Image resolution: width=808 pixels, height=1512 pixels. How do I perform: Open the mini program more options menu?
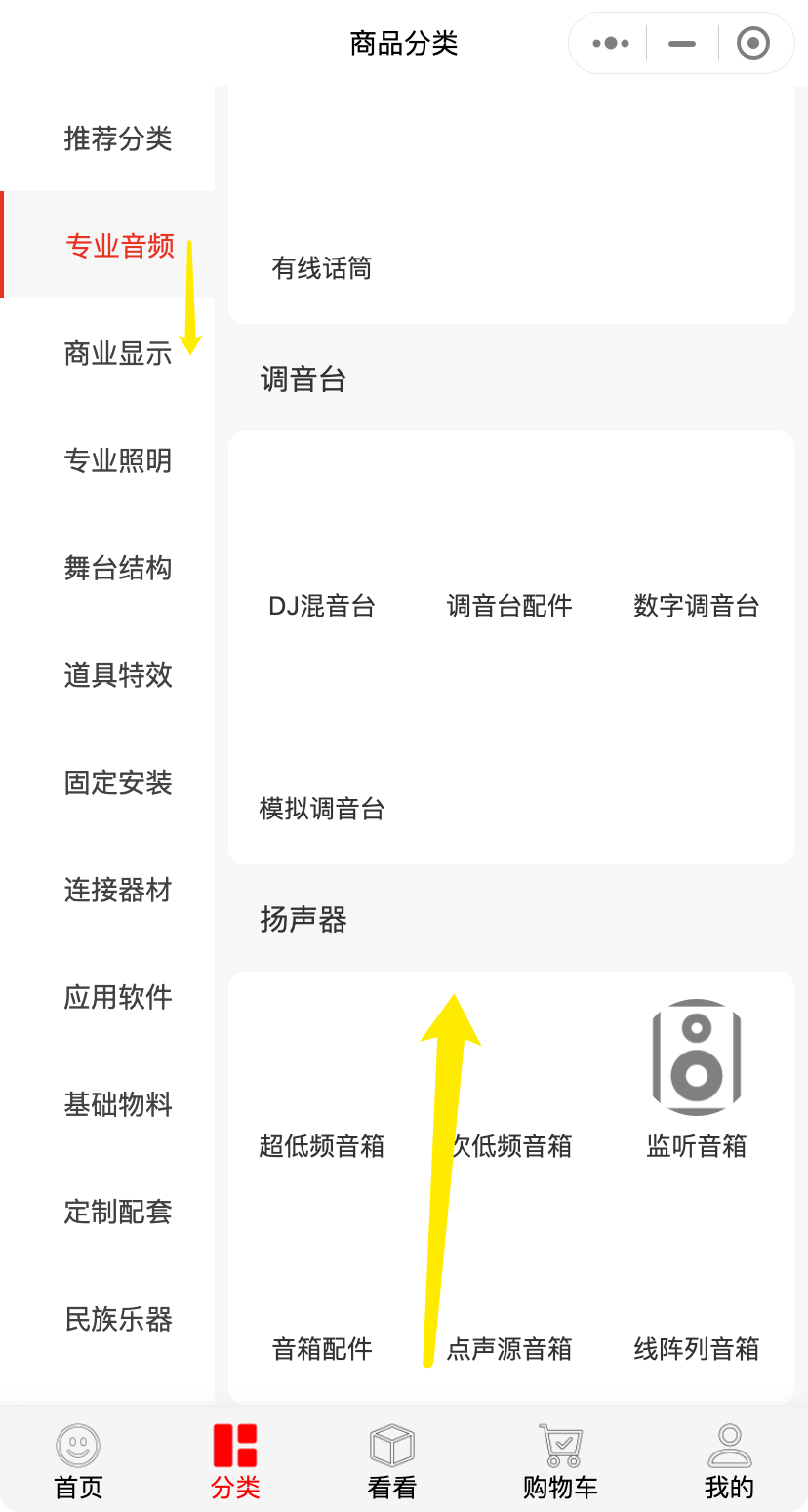click(x=611, y=43)
